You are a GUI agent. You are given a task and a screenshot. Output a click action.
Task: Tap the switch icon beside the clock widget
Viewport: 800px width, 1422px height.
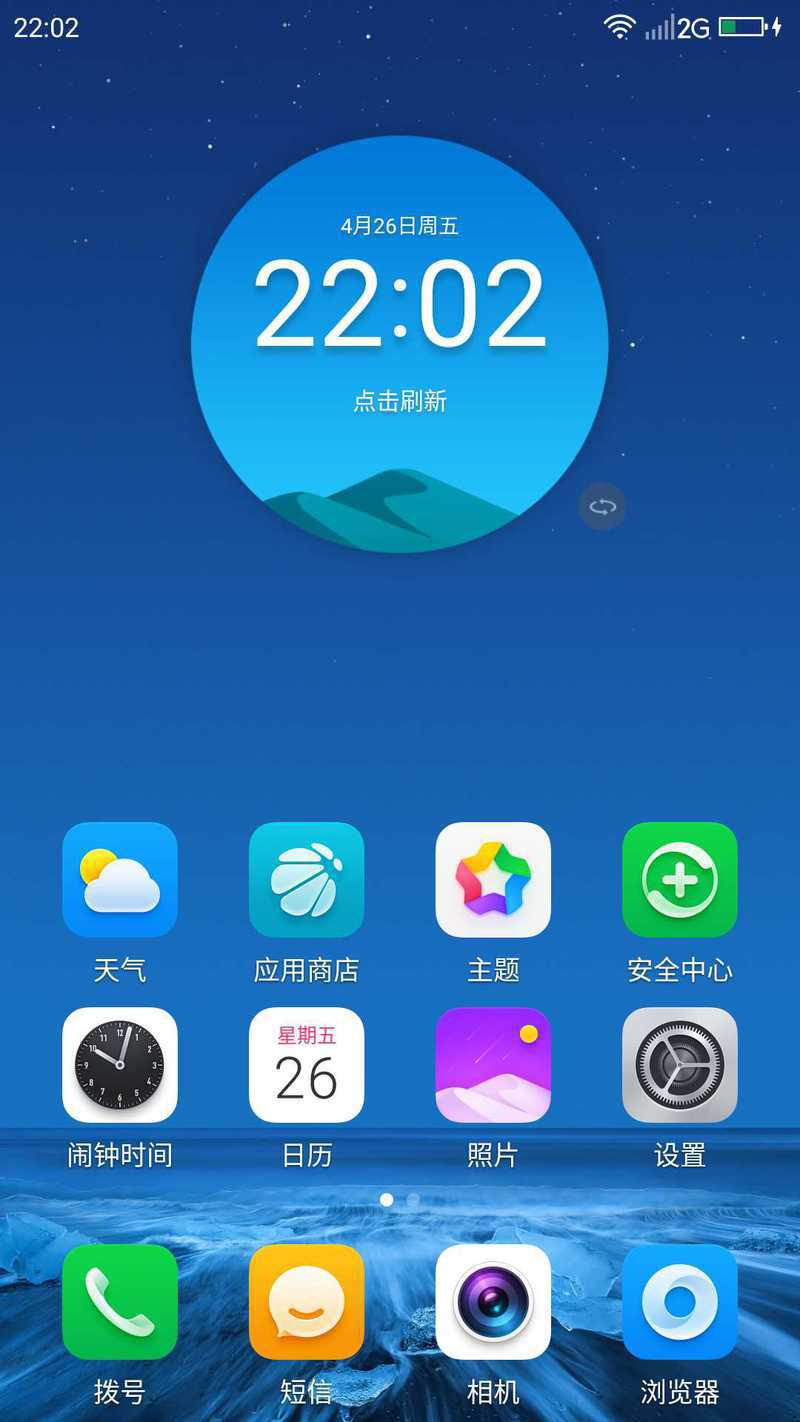pyautogui.click(x=602, y=506)
